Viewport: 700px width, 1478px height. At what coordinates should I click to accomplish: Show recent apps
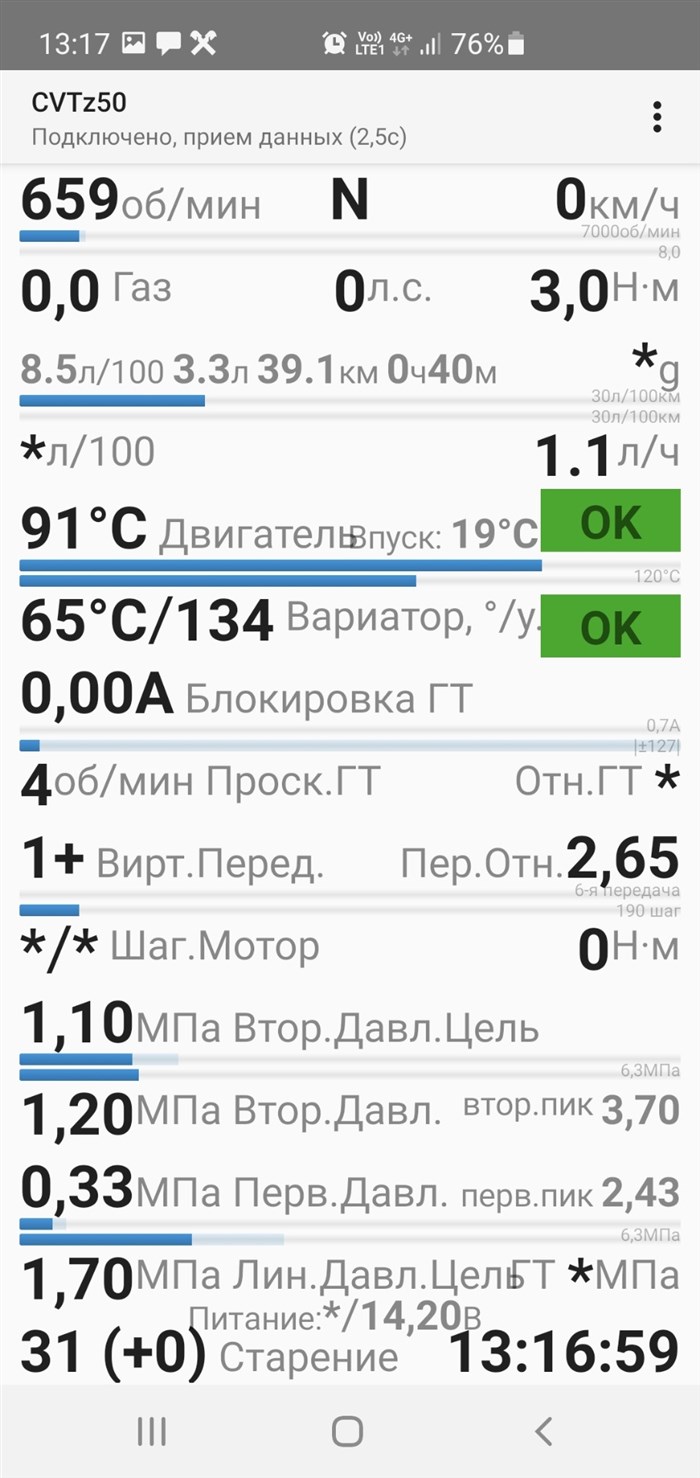coord(152,1431)
